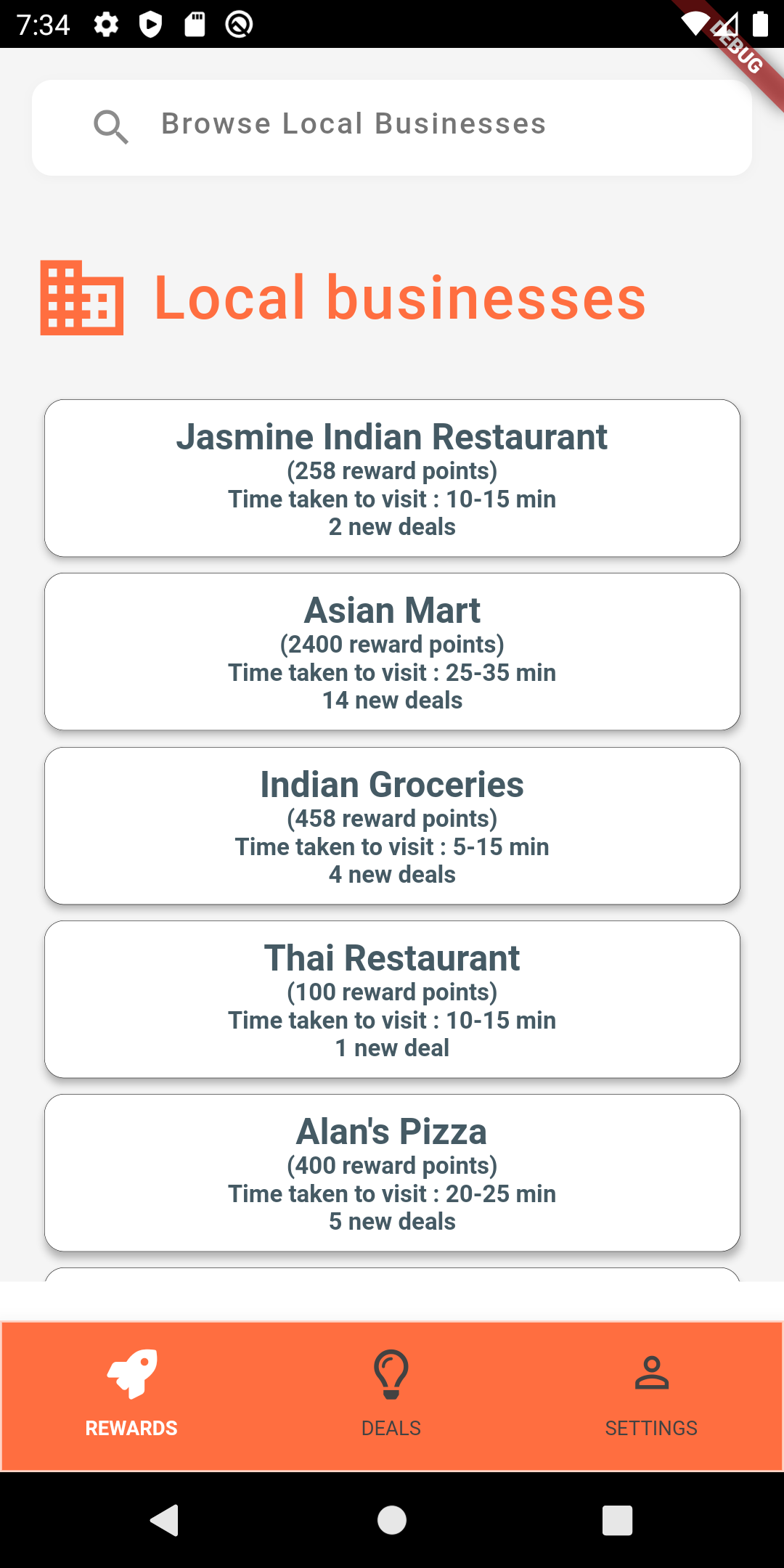Open the Jasmine Indian Restaurant card
Viewport: 784px width, 1568px height.
392,478
